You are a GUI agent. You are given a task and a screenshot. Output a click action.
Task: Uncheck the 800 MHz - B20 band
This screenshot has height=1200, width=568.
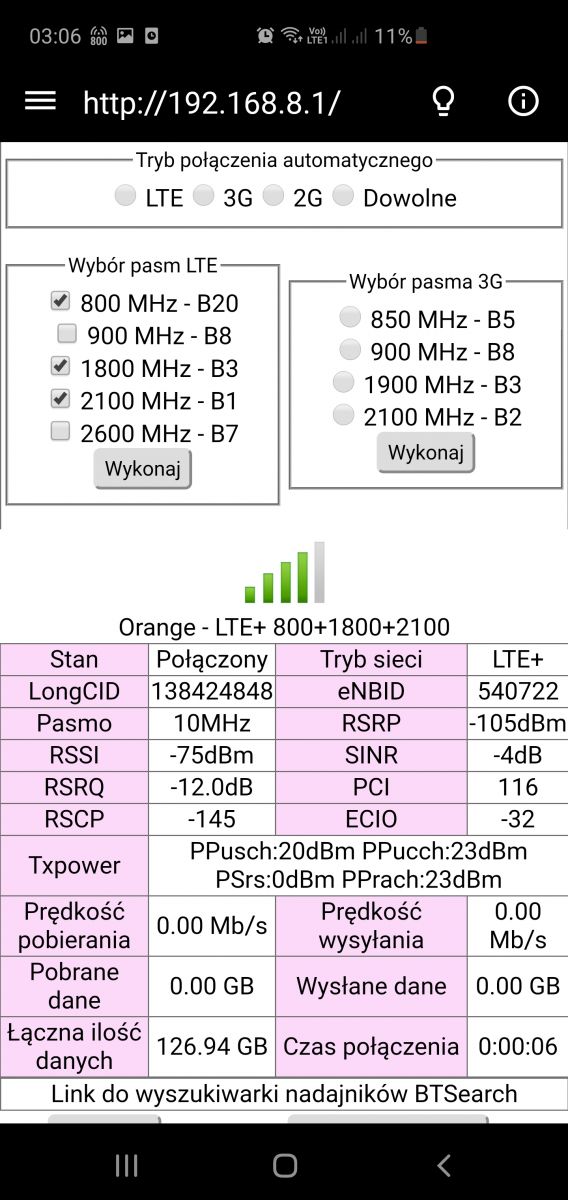[60, 301]
